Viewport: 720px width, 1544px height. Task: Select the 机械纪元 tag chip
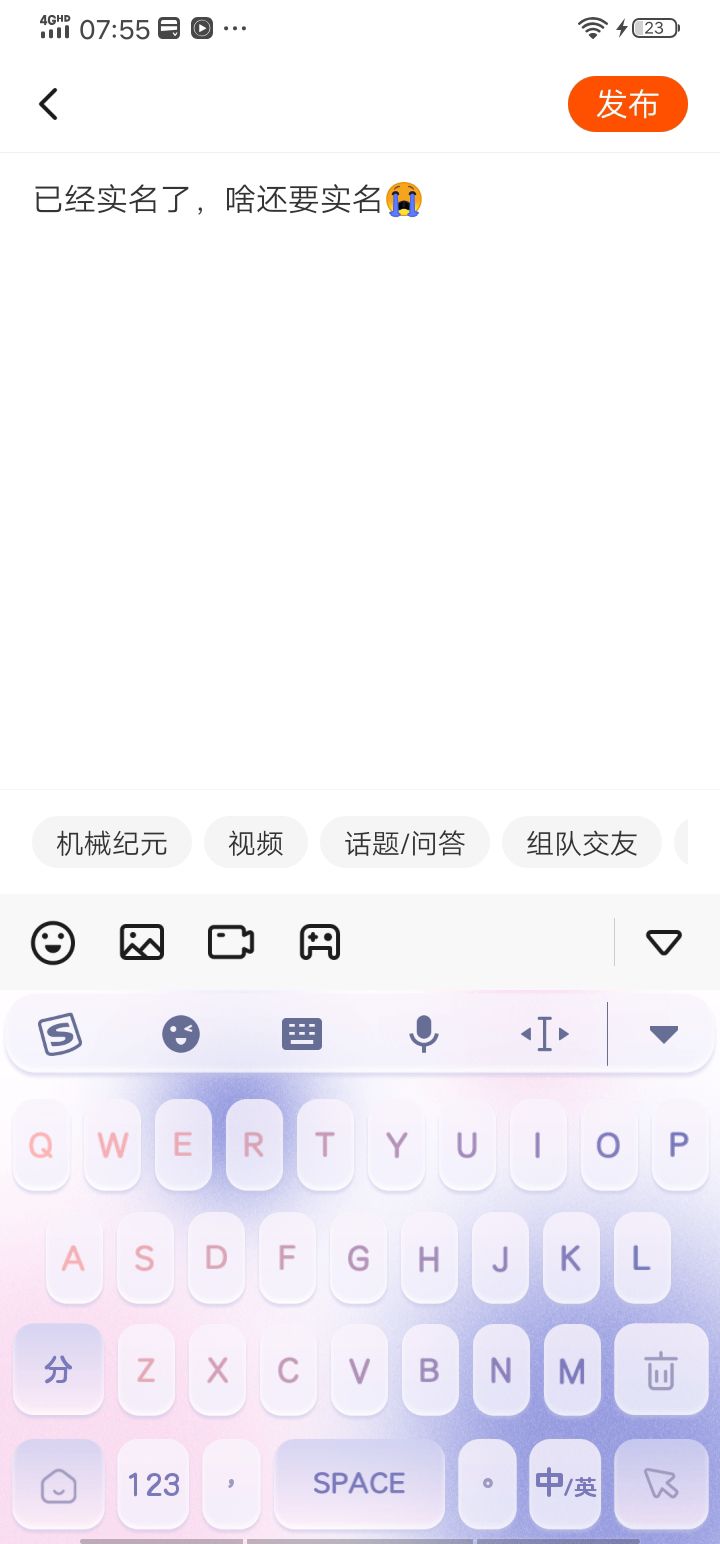tap(111, 843)
